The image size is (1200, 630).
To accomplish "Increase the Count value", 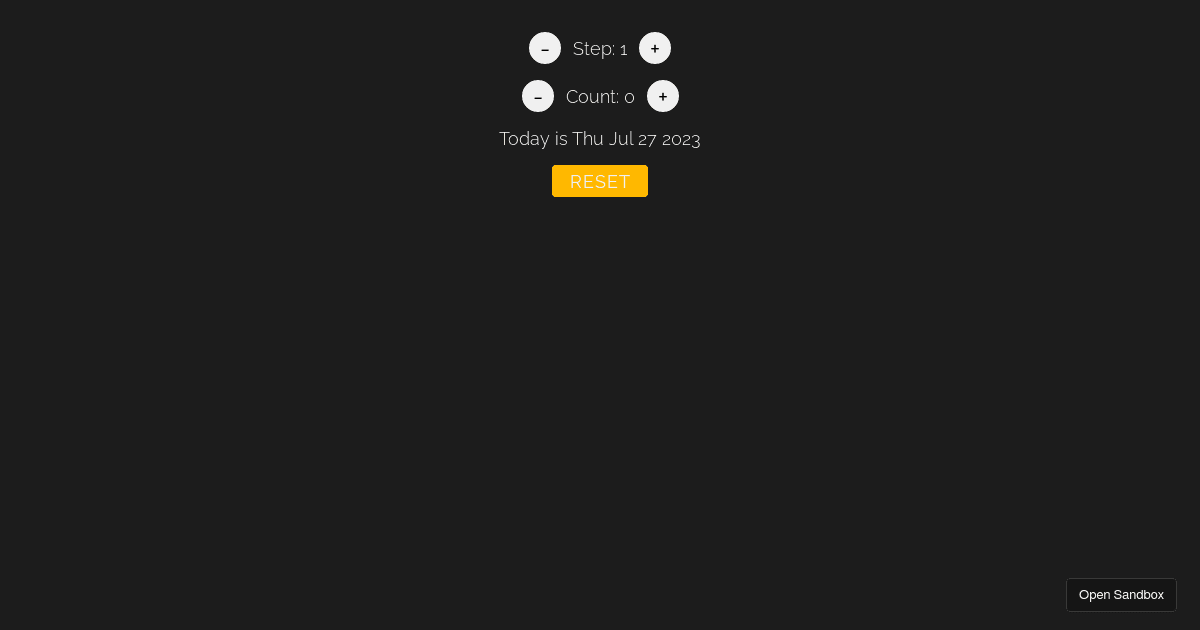I will tap(663, 96).
